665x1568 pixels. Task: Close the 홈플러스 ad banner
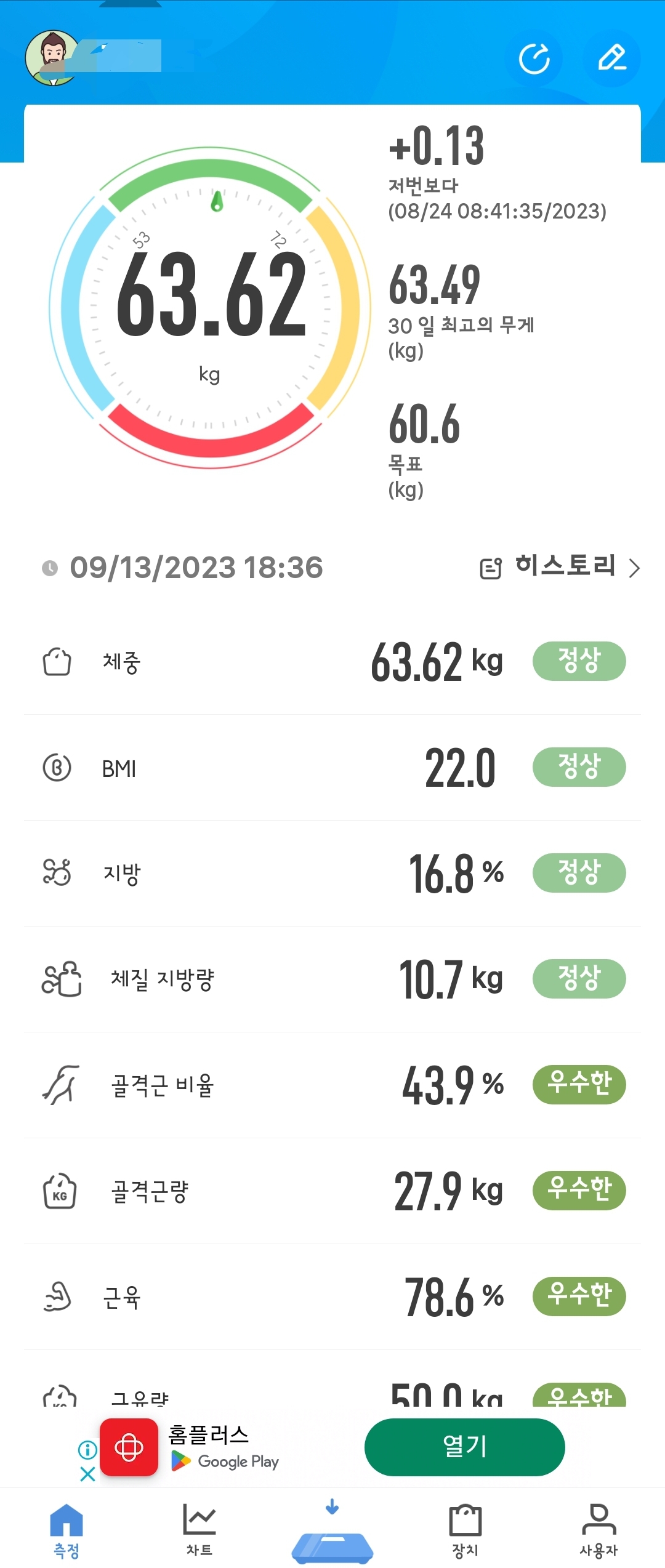click(x=87, y=1474)
